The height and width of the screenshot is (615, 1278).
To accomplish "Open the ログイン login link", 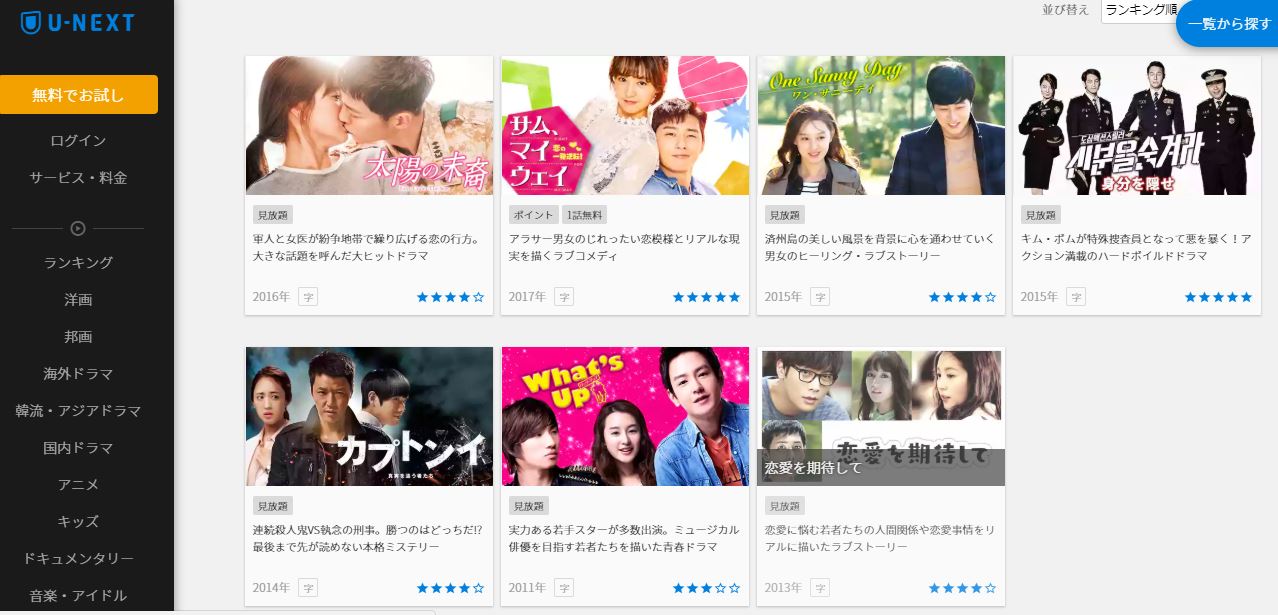I will 78,141.
